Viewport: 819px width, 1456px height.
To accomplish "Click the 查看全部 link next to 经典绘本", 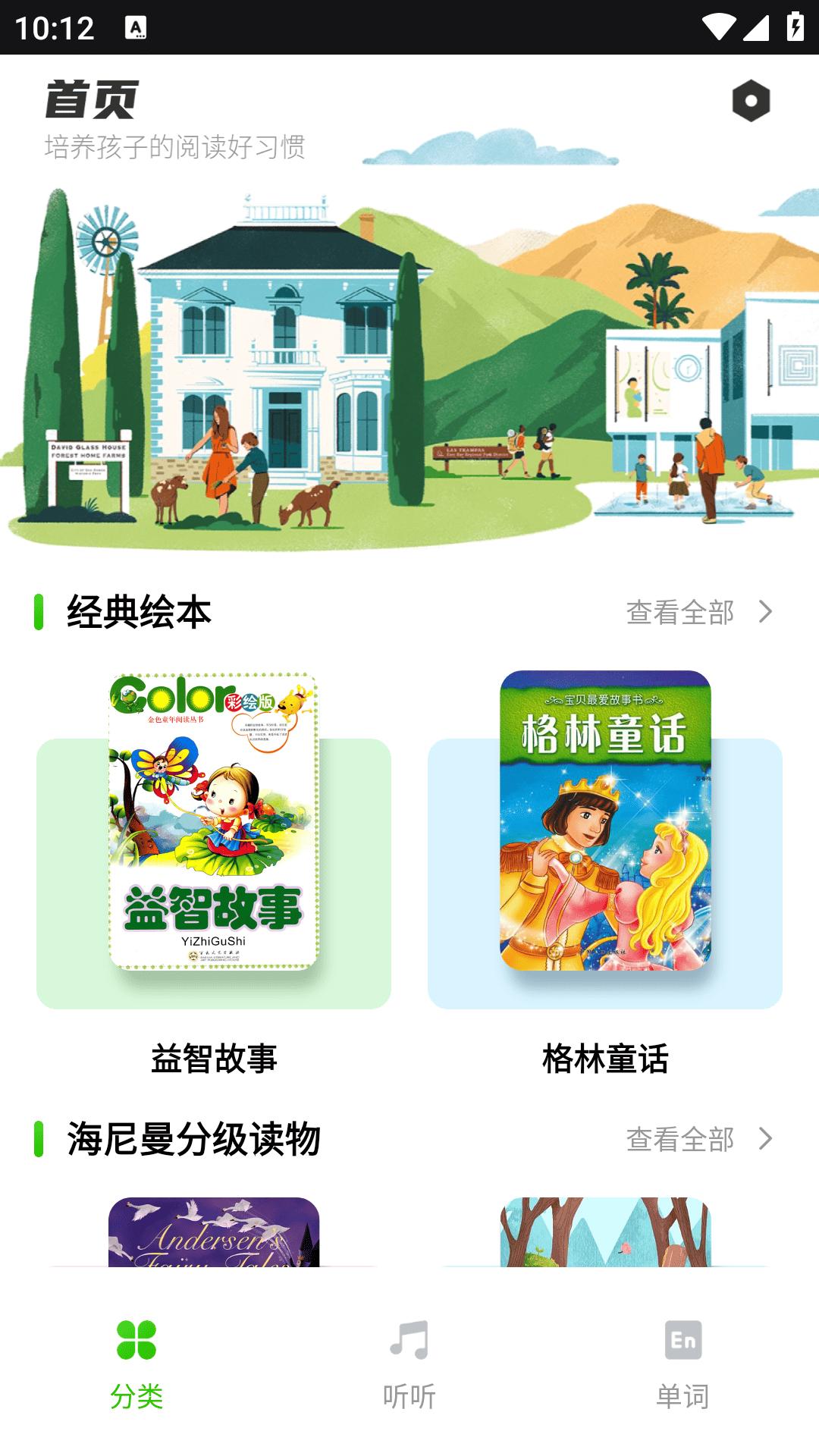I will (679, 610).
